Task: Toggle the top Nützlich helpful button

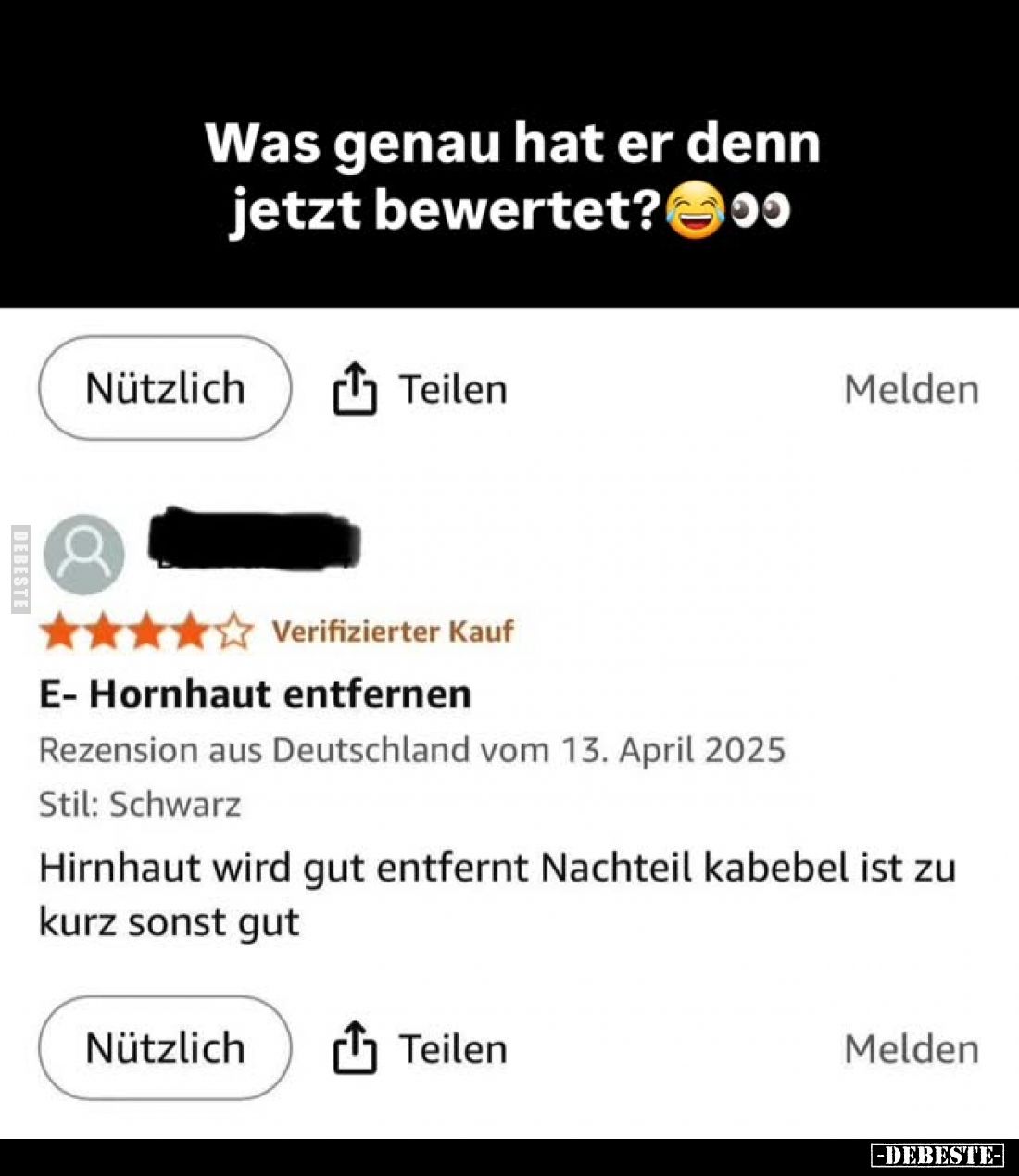Action: pyautogui.click(x=165, y=388)
